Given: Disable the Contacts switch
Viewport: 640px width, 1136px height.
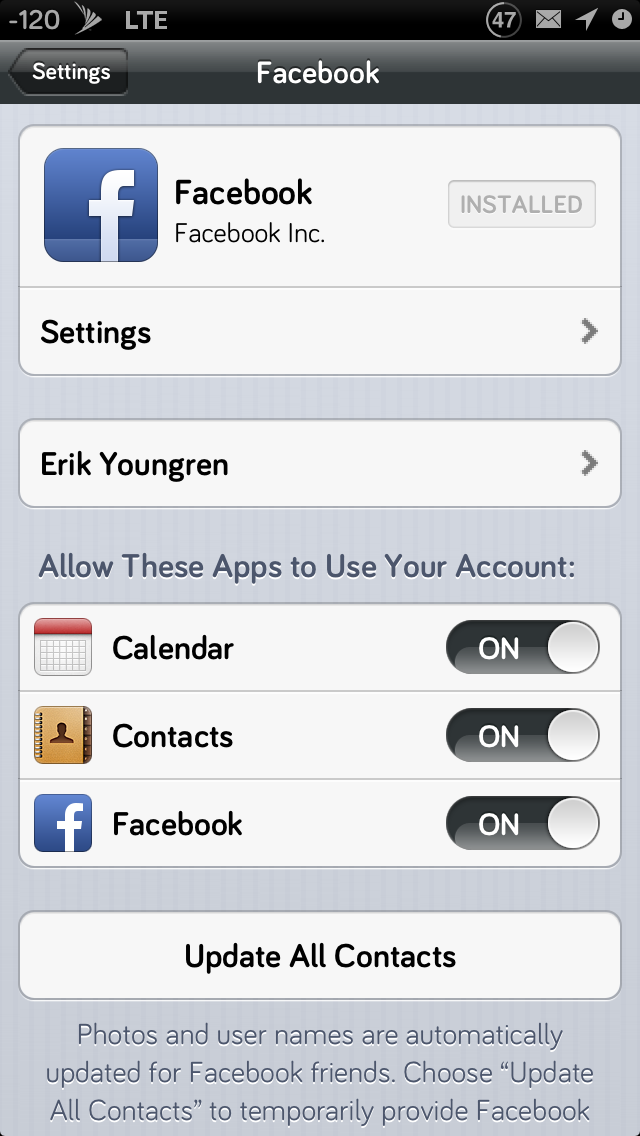Looking at the screenshot, I should pos(523,735).
